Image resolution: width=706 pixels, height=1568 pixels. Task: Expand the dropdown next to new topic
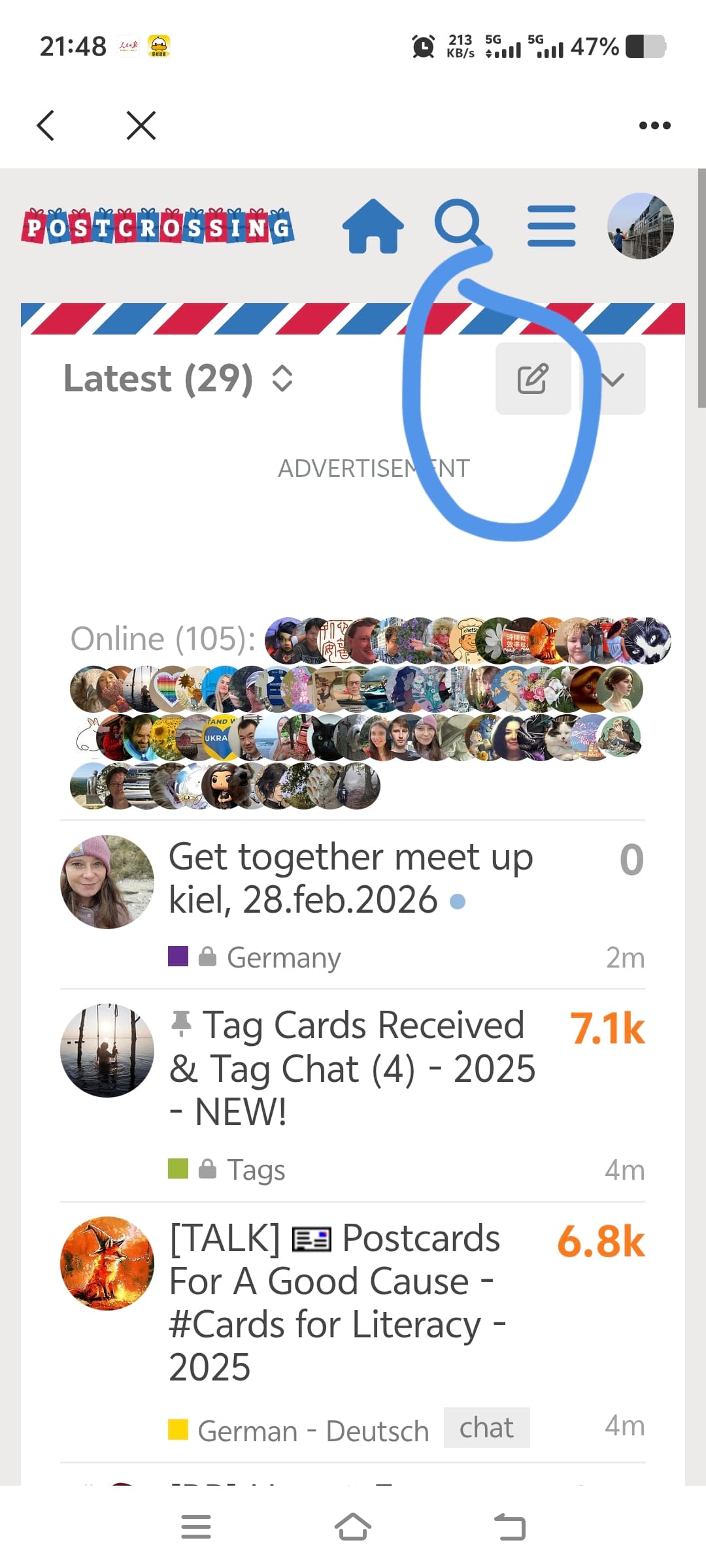(613, 379)
